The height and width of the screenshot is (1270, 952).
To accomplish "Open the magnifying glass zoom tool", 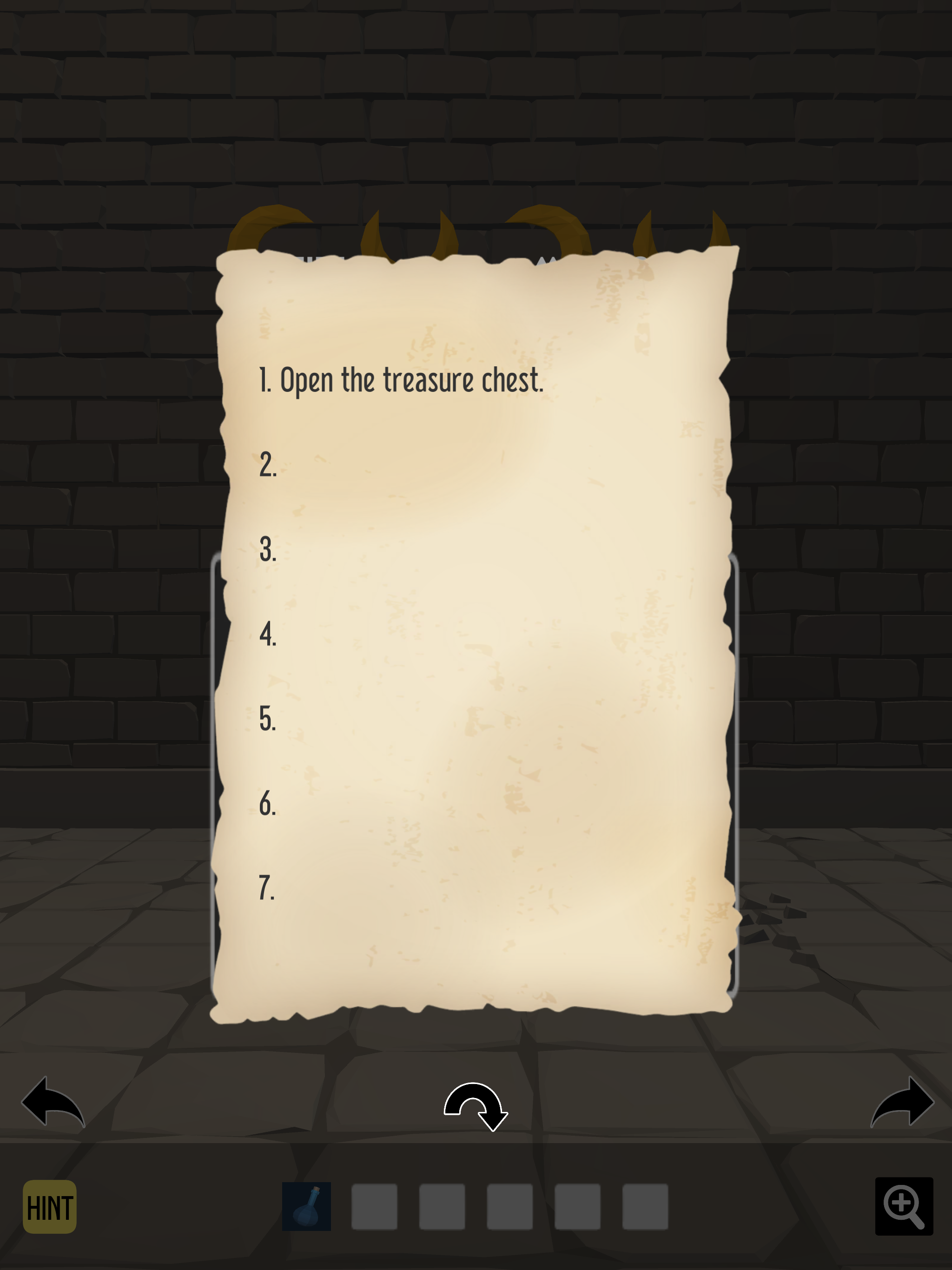I will 903,1206.
